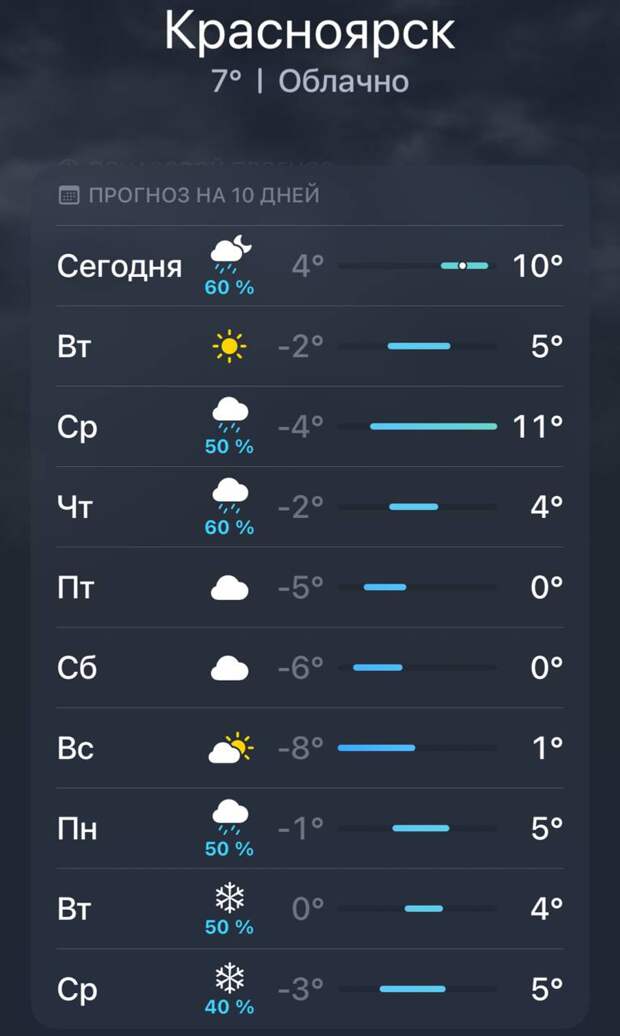Open the sunny Вт forecast with 5° high

[x=310, y=346]
